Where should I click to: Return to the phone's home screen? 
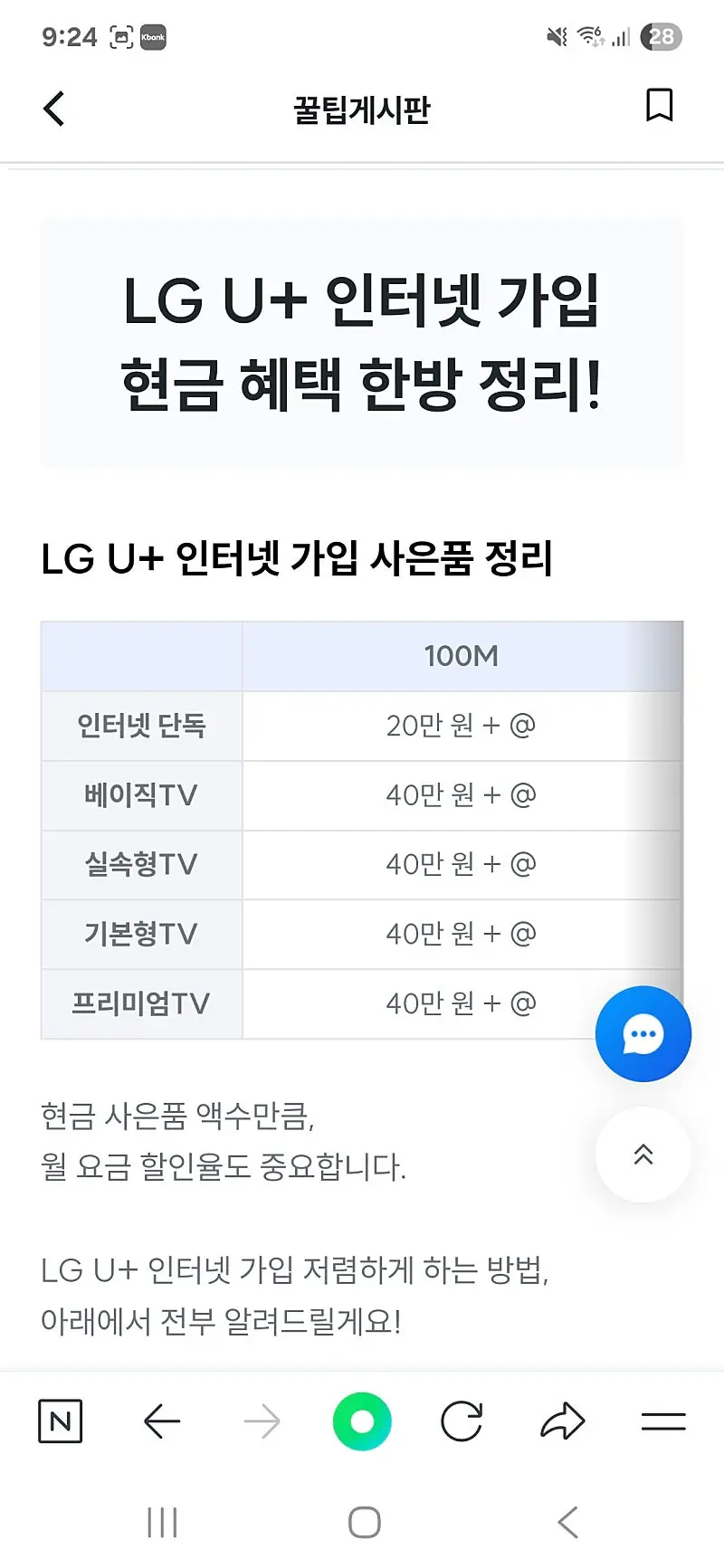pyautogui.click(x=364, y=1523)
